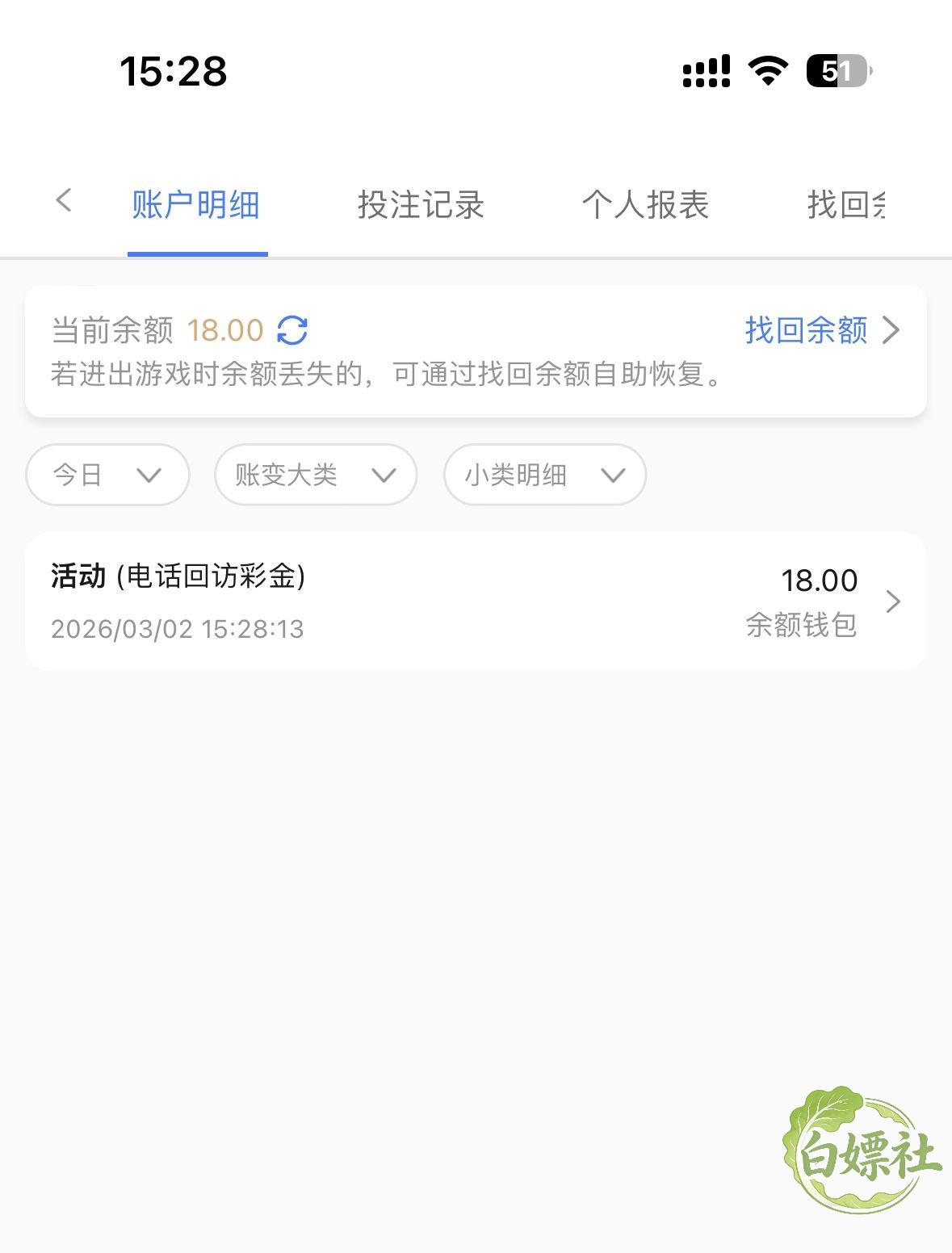The width and height of the screenshot is (952, 1253).
Task: Expand the 今日 date dropdown
Action: (108, 475)
